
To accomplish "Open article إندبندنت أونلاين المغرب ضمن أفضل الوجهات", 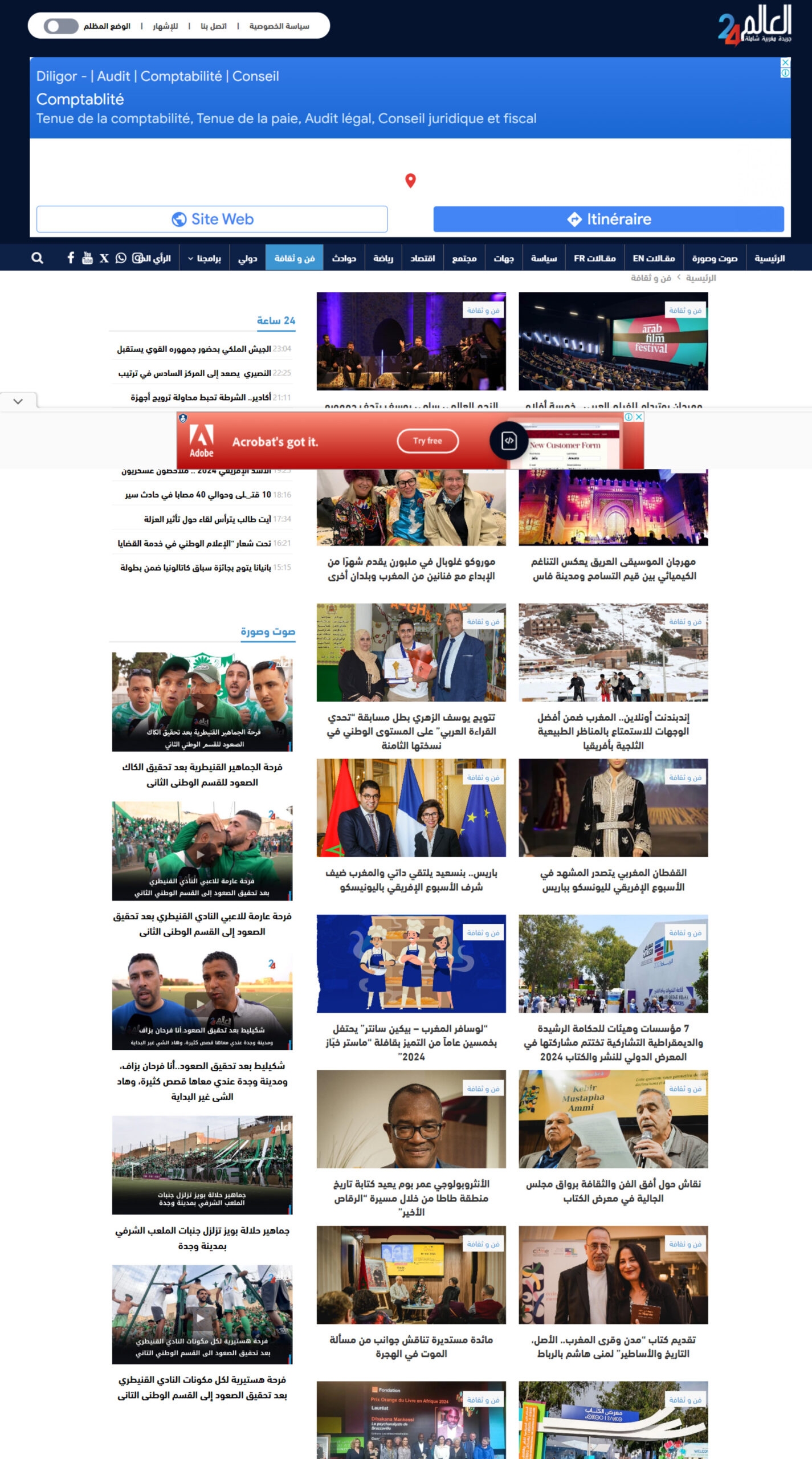I will pyautogui.click(x=613, y=731).
